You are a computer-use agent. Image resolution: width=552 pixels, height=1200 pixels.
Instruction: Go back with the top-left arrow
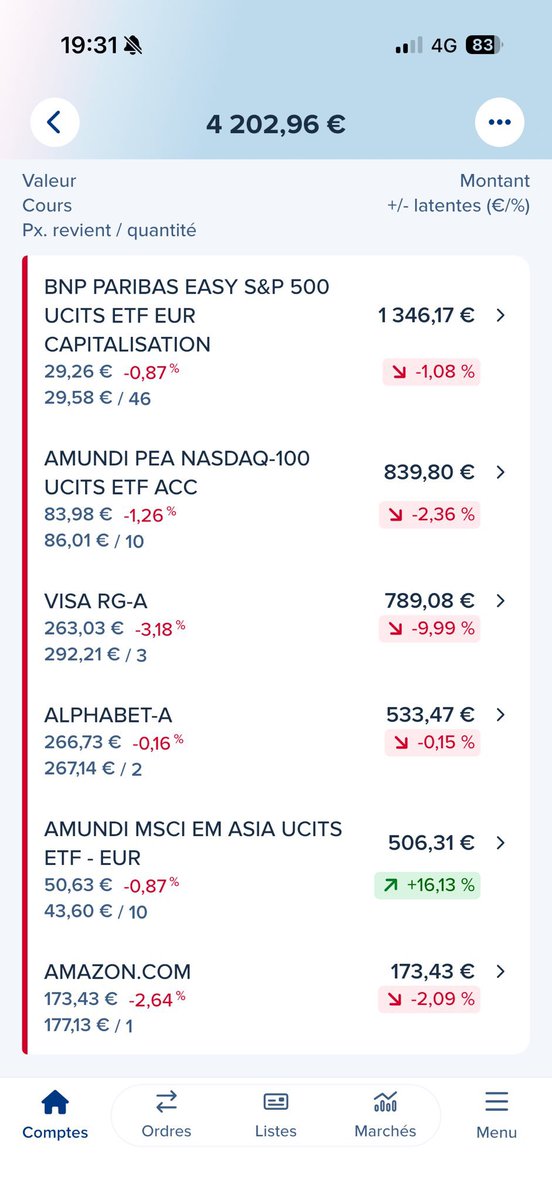tap(54, 123)
